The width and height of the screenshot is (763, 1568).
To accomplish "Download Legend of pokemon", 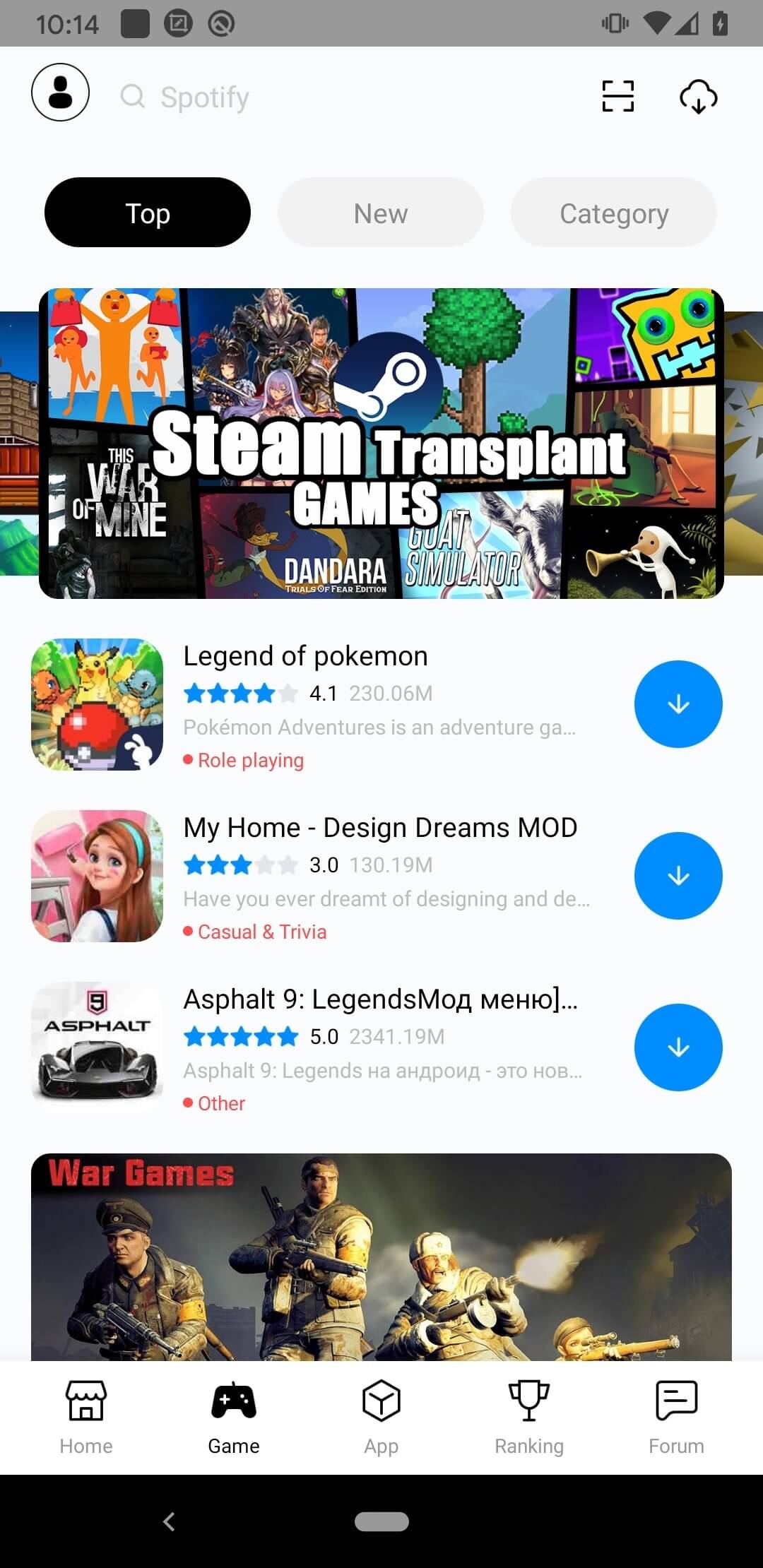I will point(678,704).
